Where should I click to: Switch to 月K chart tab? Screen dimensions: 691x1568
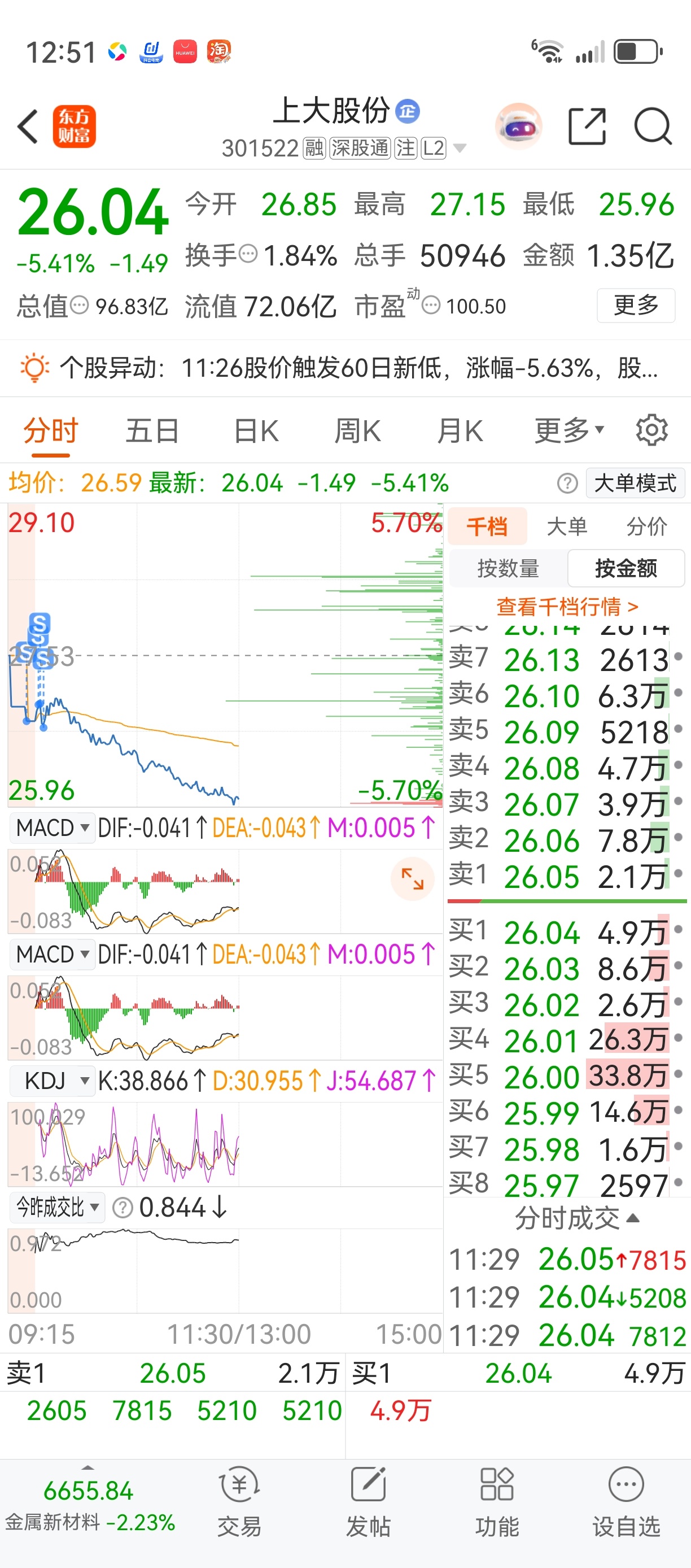point(460,431)
